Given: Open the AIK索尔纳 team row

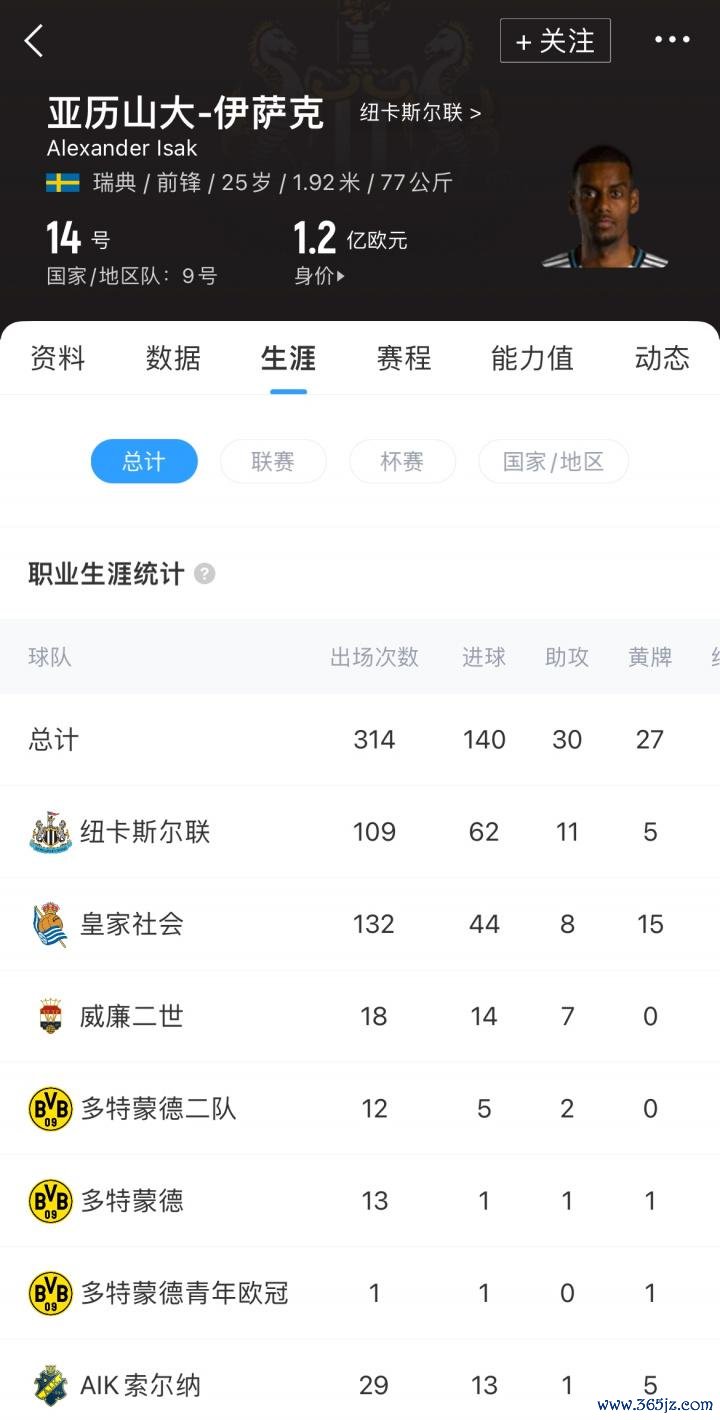Looking at the screenshot, I should pyautogui.click(x=360, y=1385).
